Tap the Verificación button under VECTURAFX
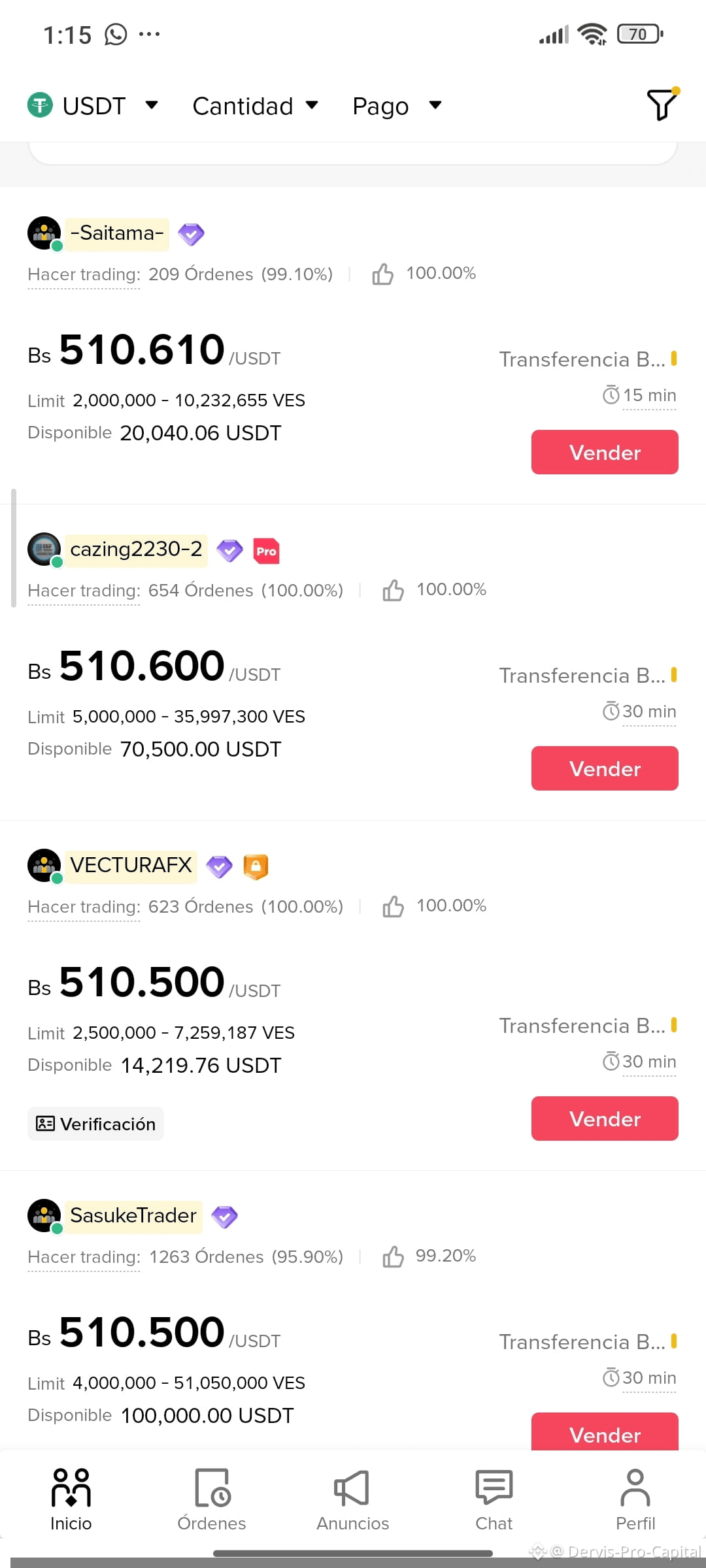706x1568 pixels. [x=95, y=1123]
